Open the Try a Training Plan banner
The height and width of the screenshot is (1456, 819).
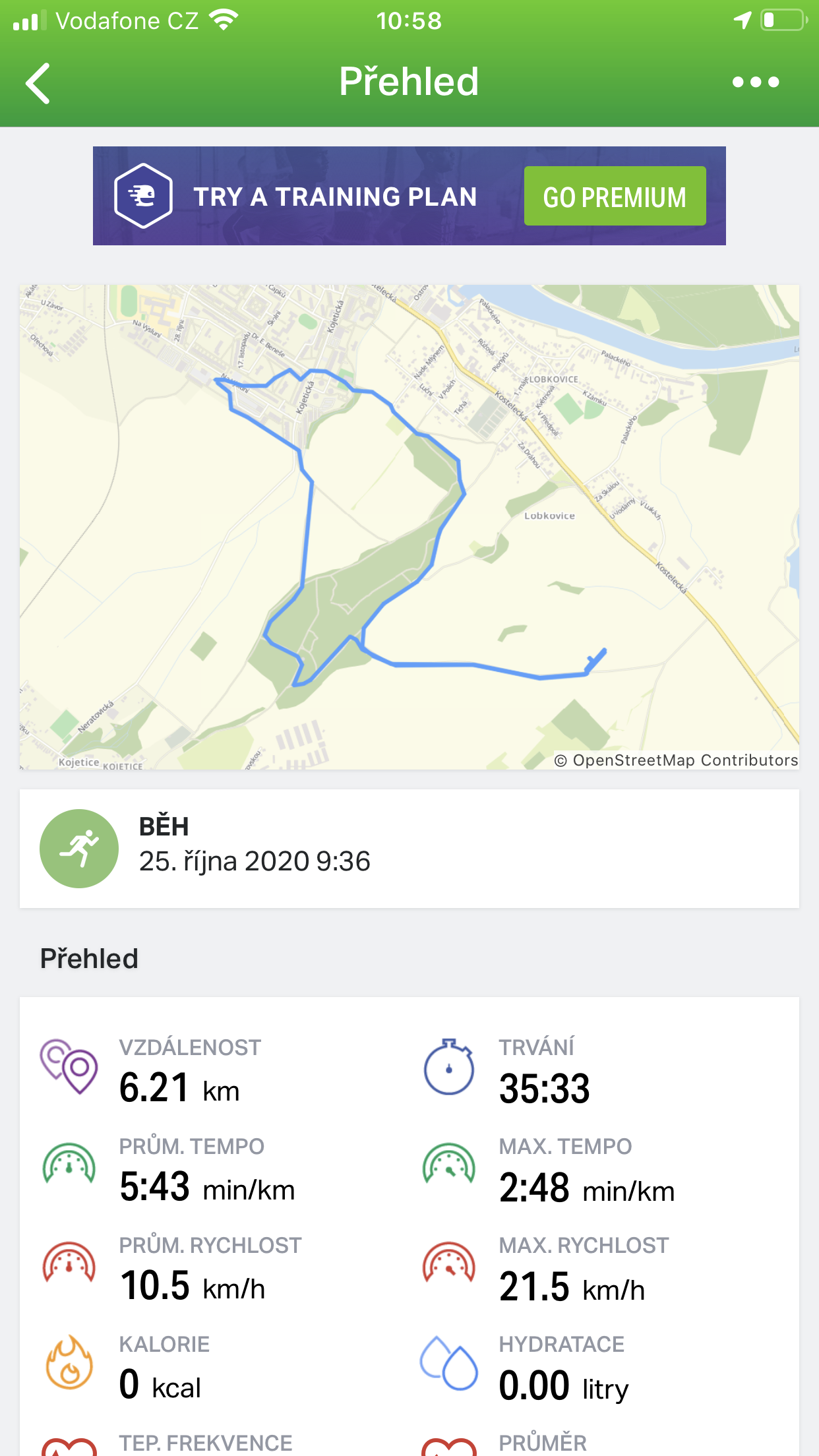pos(409,196)
